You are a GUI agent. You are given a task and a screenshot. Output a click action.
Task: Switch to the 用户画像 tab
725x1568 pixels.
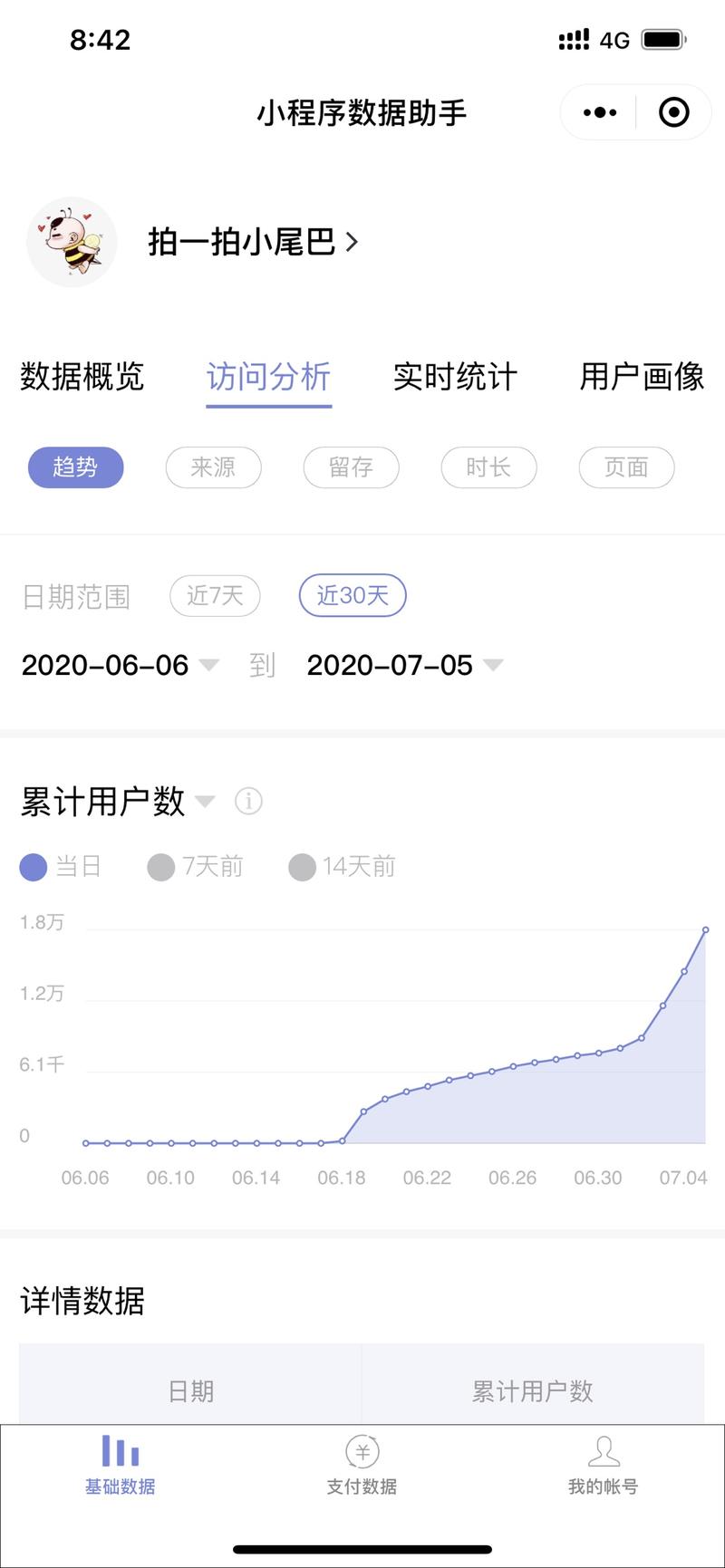(642, 377)
